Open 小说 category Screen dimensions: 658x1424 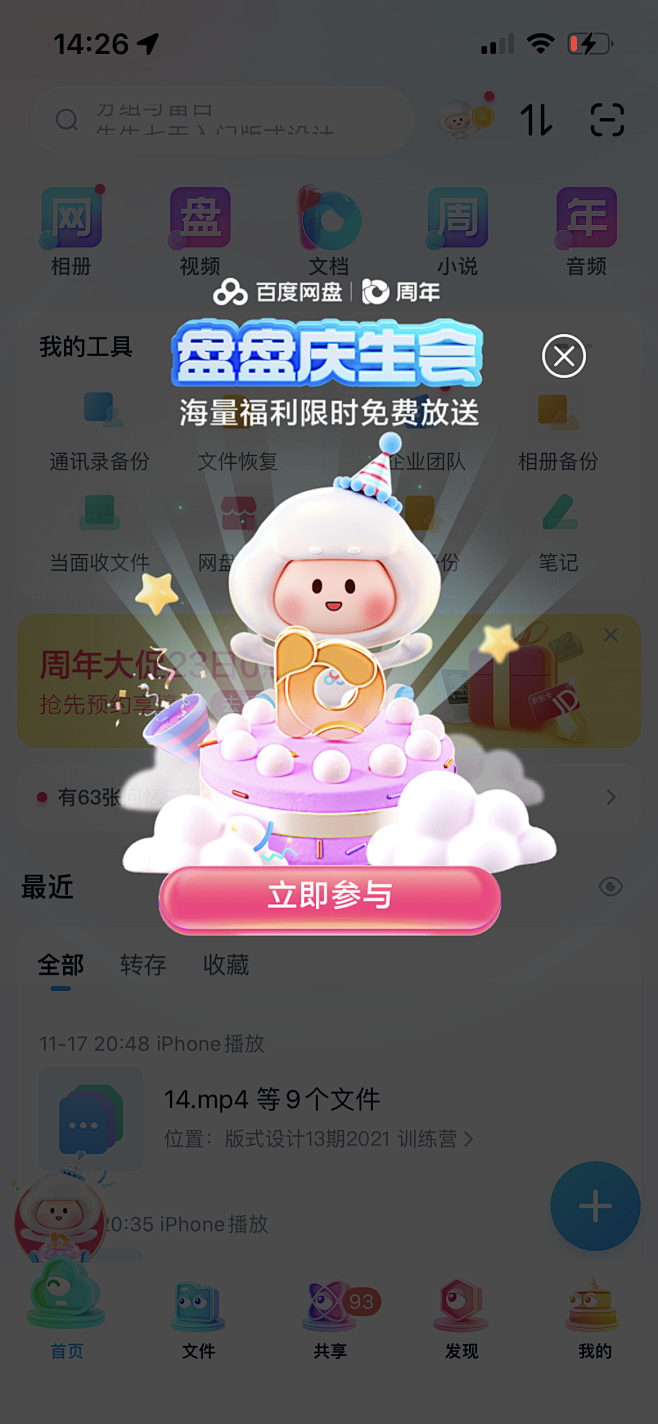(x=458, y=232)
